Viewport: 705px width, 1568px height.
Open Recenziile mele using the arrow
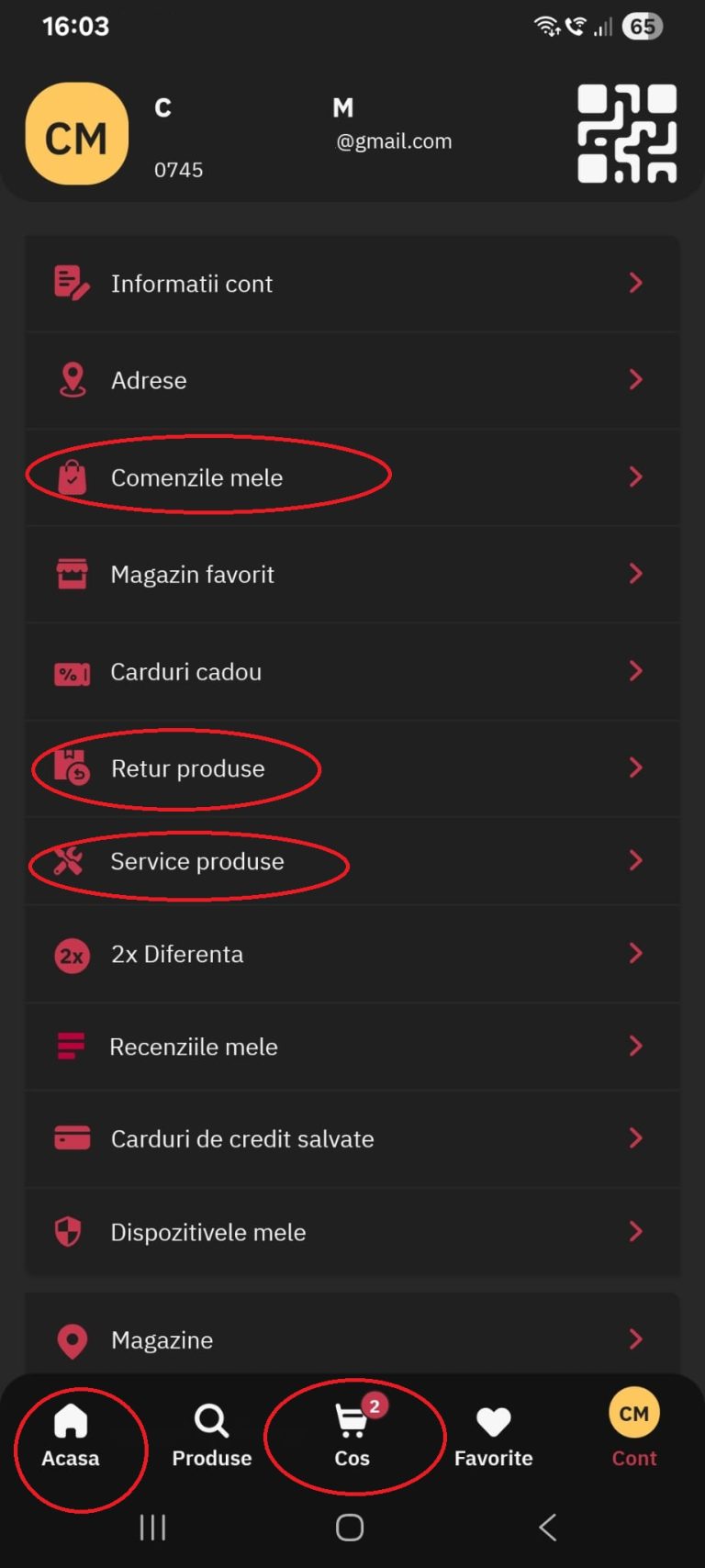pos(636,1046)
